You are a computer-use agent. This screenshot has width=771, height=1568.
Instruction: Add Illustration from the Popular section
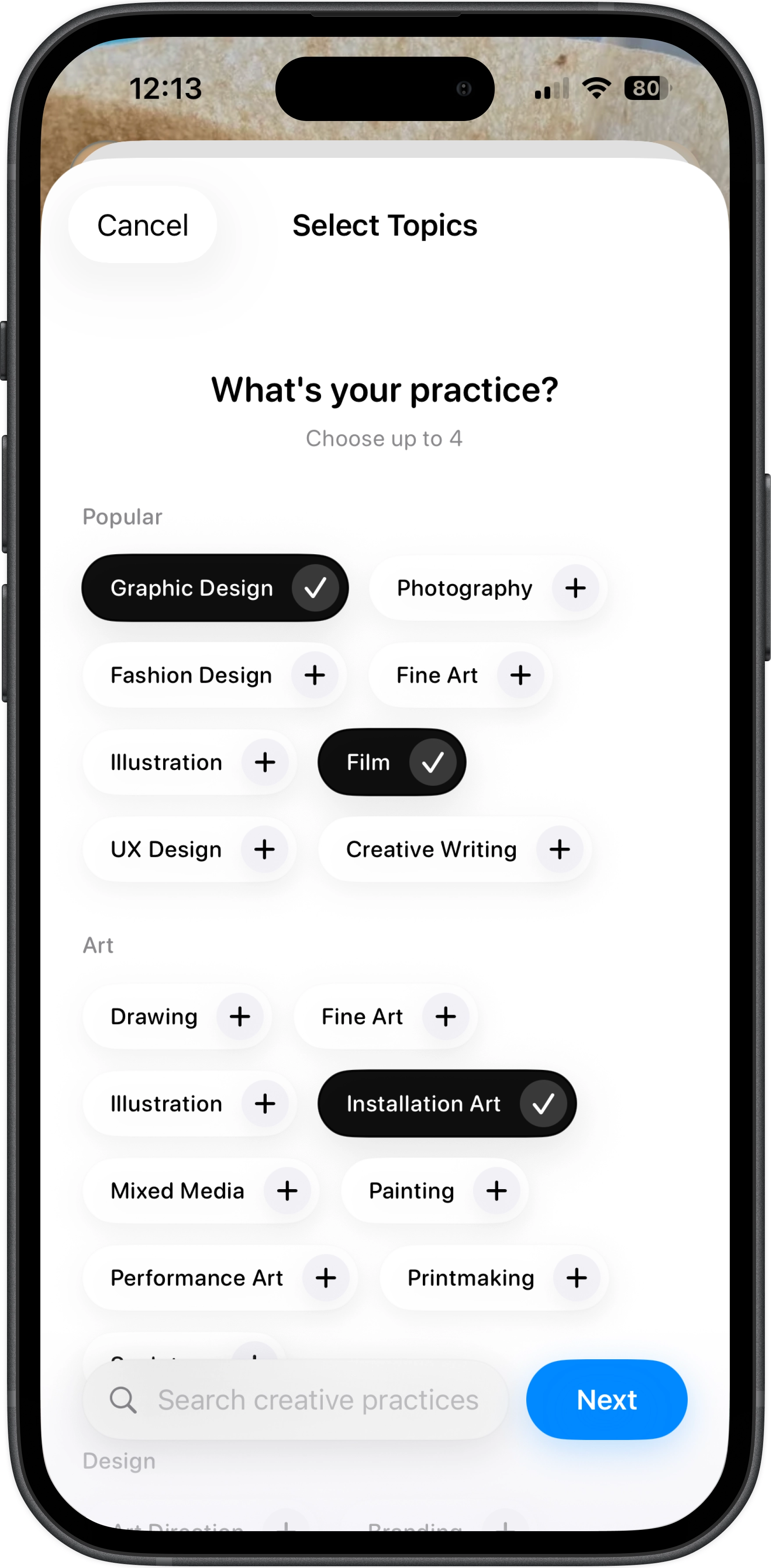pos(265,762)
